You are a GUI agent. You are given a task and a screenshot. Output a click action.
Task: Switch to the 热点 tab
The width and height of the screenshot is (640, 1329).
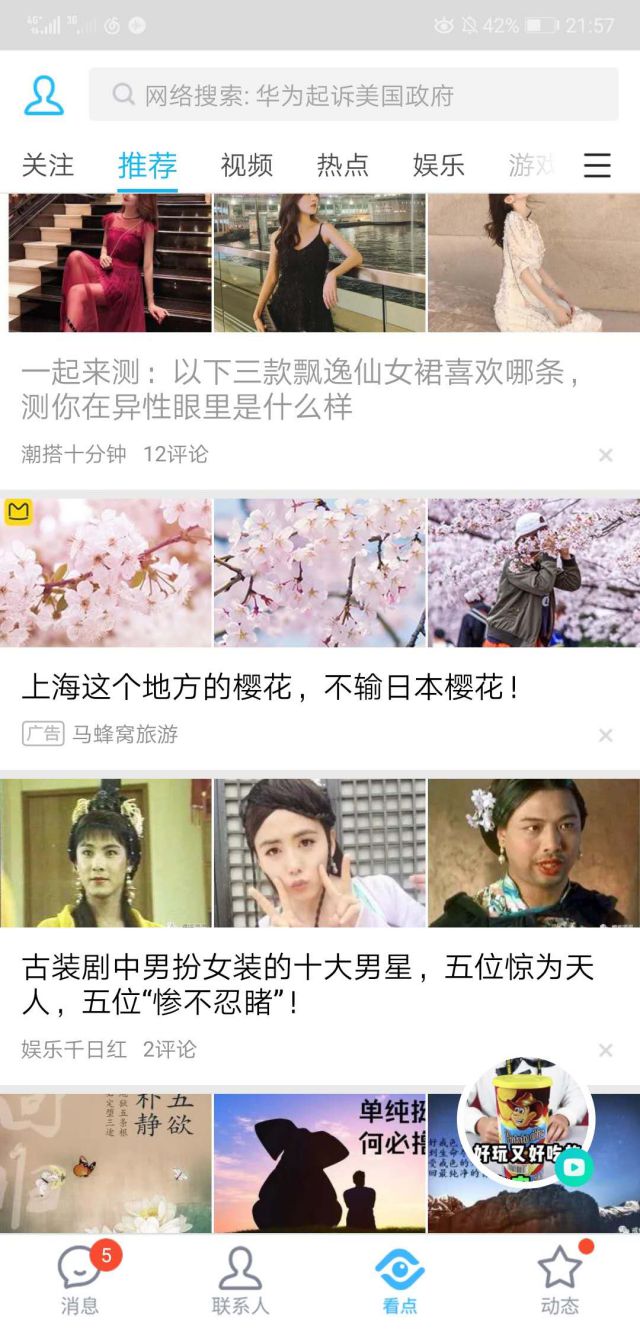tap(342, 165)
